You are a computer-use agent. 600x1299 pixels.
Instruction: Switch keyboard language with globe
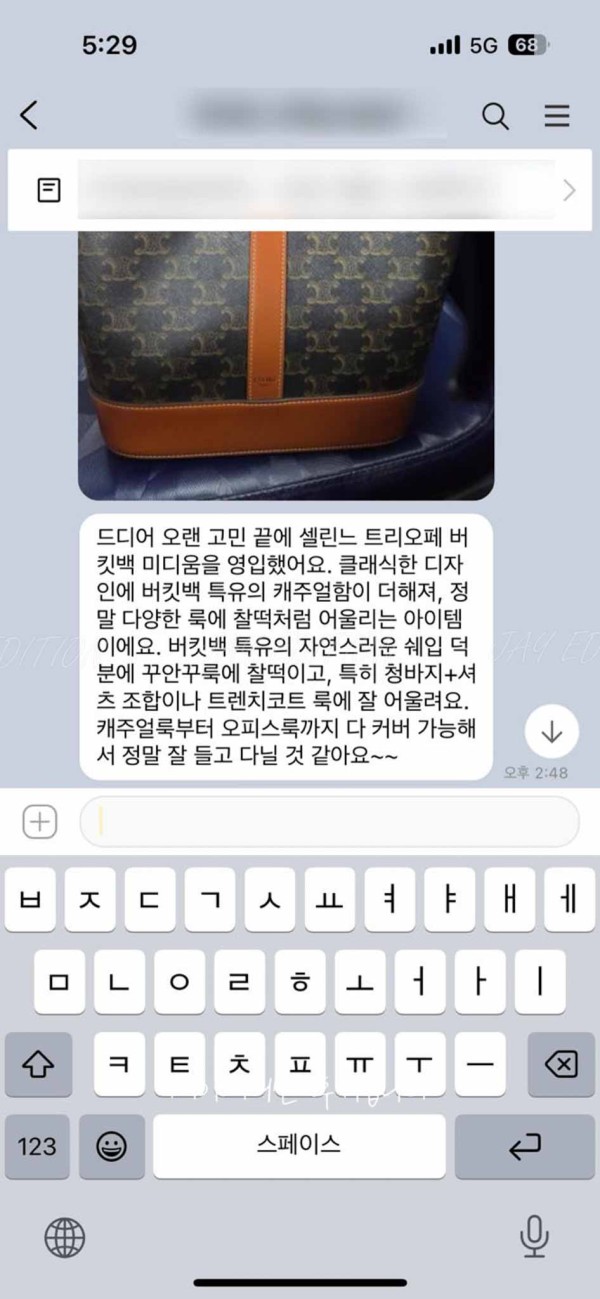tap(65, 1238)
